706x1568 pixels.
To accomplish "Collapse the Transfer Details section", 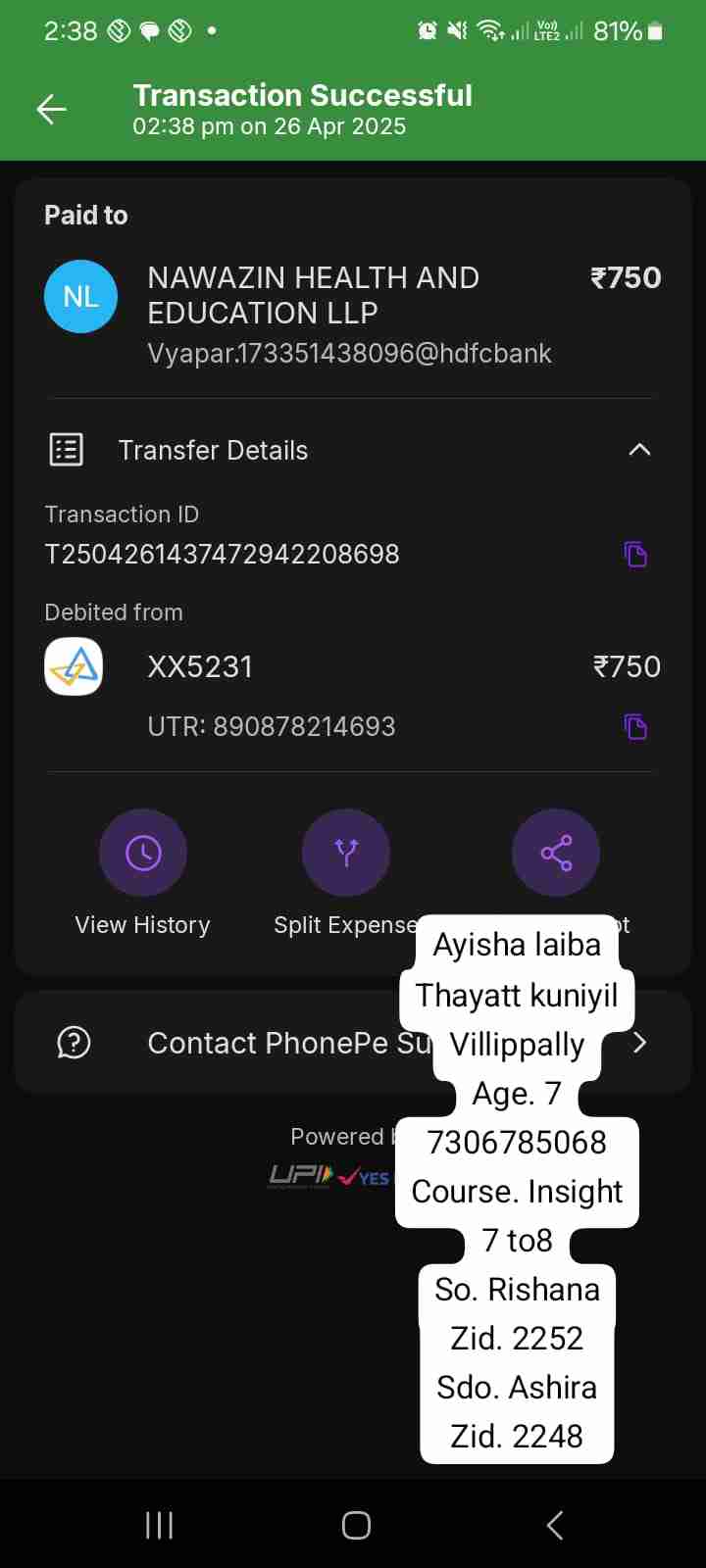I will tap(639, 450).
